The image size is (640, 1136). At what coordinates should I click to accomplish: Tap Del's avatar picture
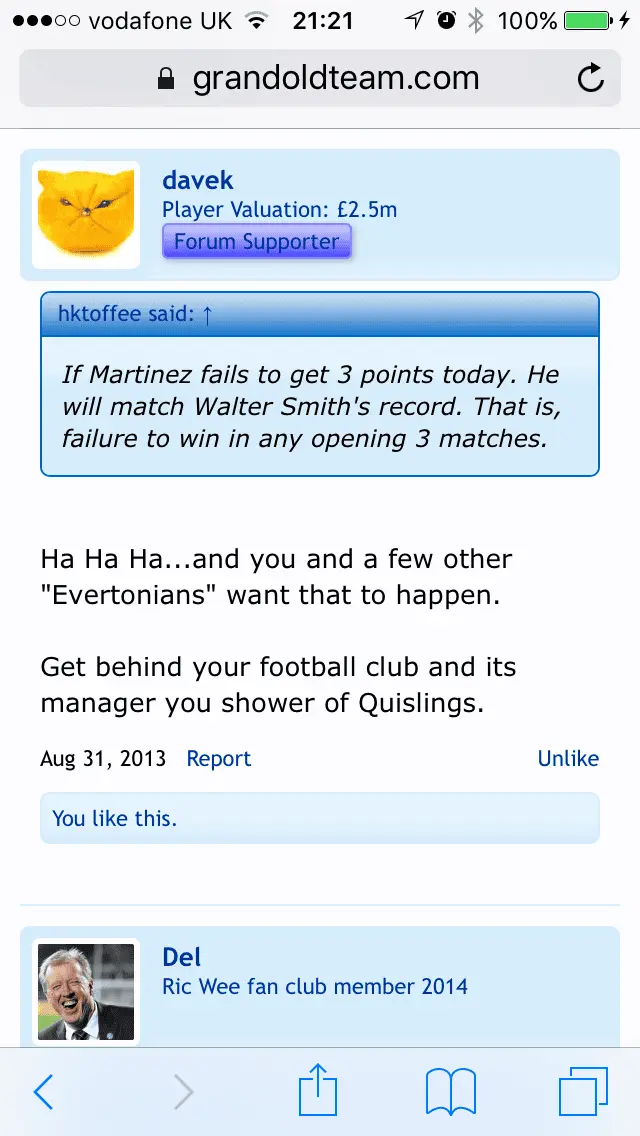(86, 991)
